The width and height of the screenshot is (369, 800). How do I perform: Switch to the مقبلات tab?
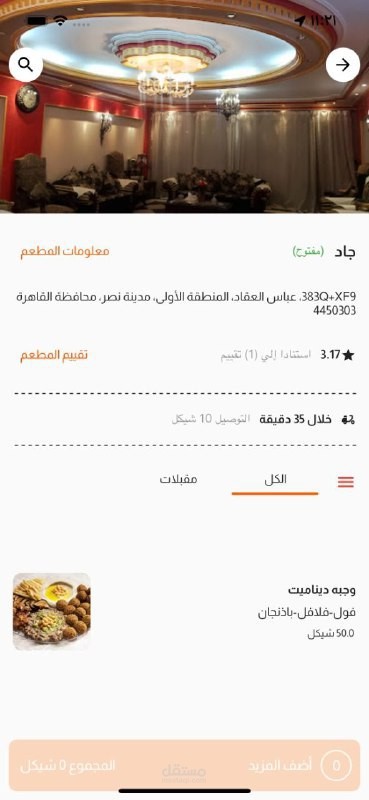tap(179, 480)
